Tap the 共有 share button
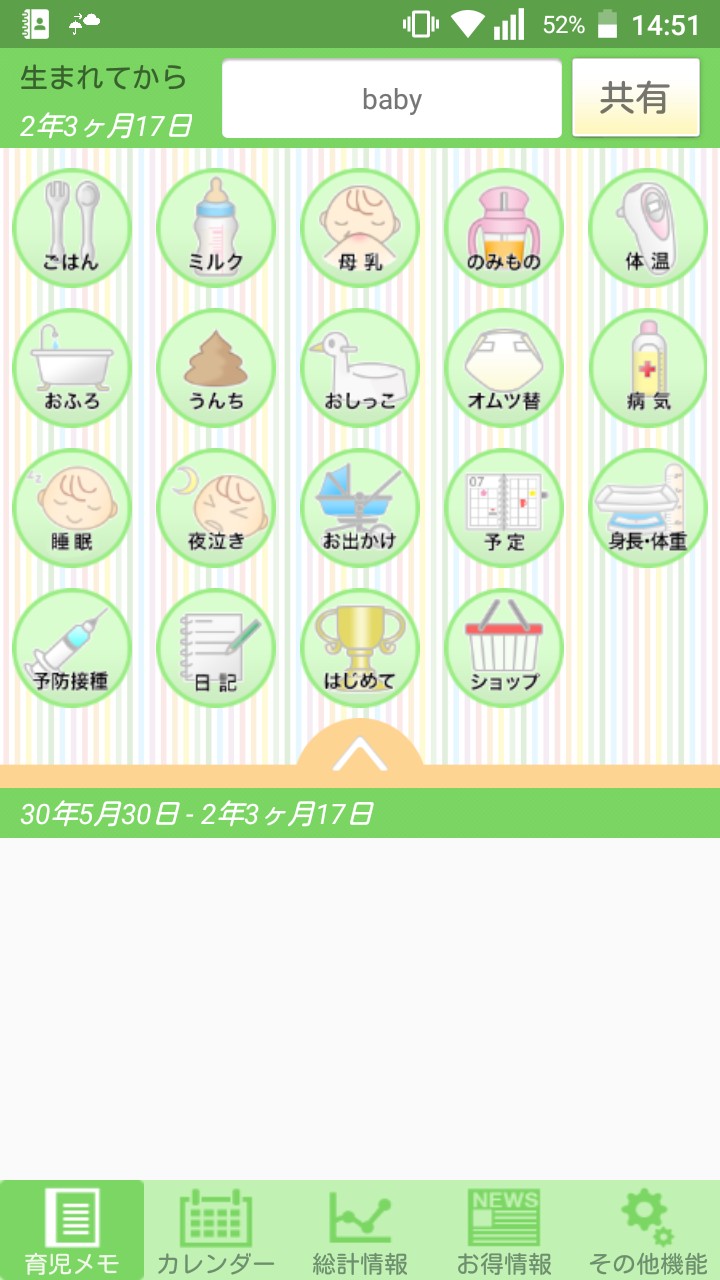 [635, 98]
